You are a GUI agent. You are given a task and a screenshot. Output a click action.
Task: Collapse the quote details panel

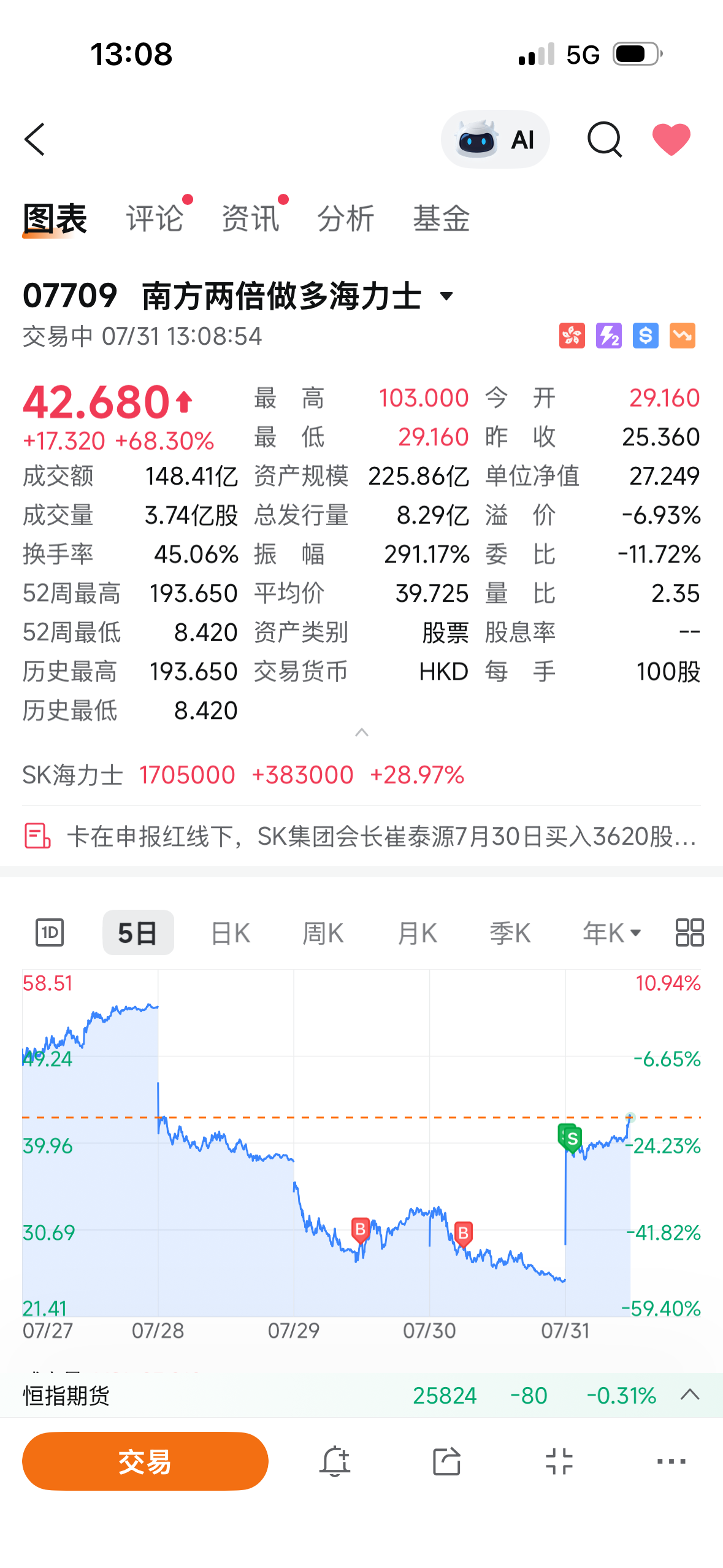(362, 732)
